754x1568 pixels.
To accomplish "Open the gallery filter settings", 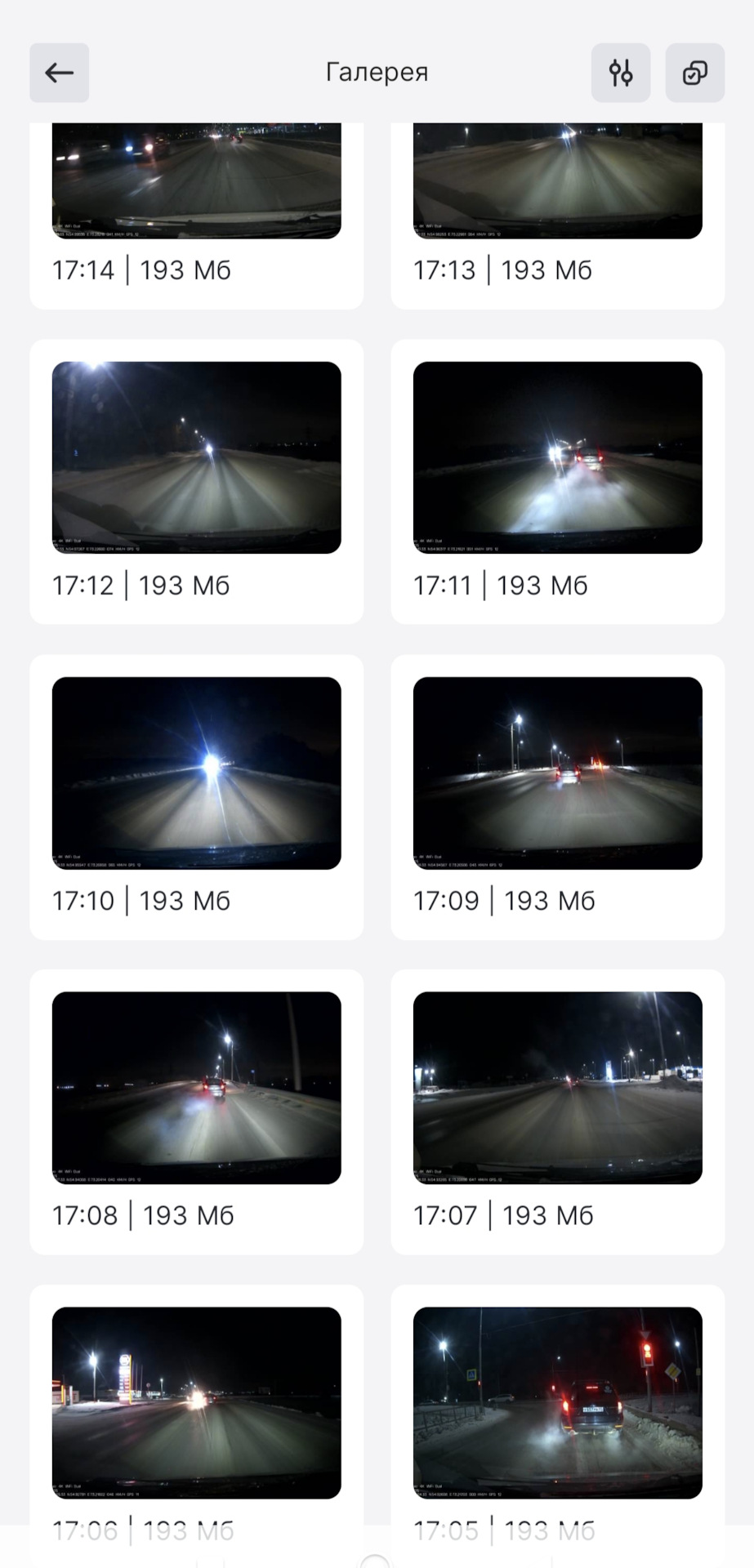I will pos(620,73).
